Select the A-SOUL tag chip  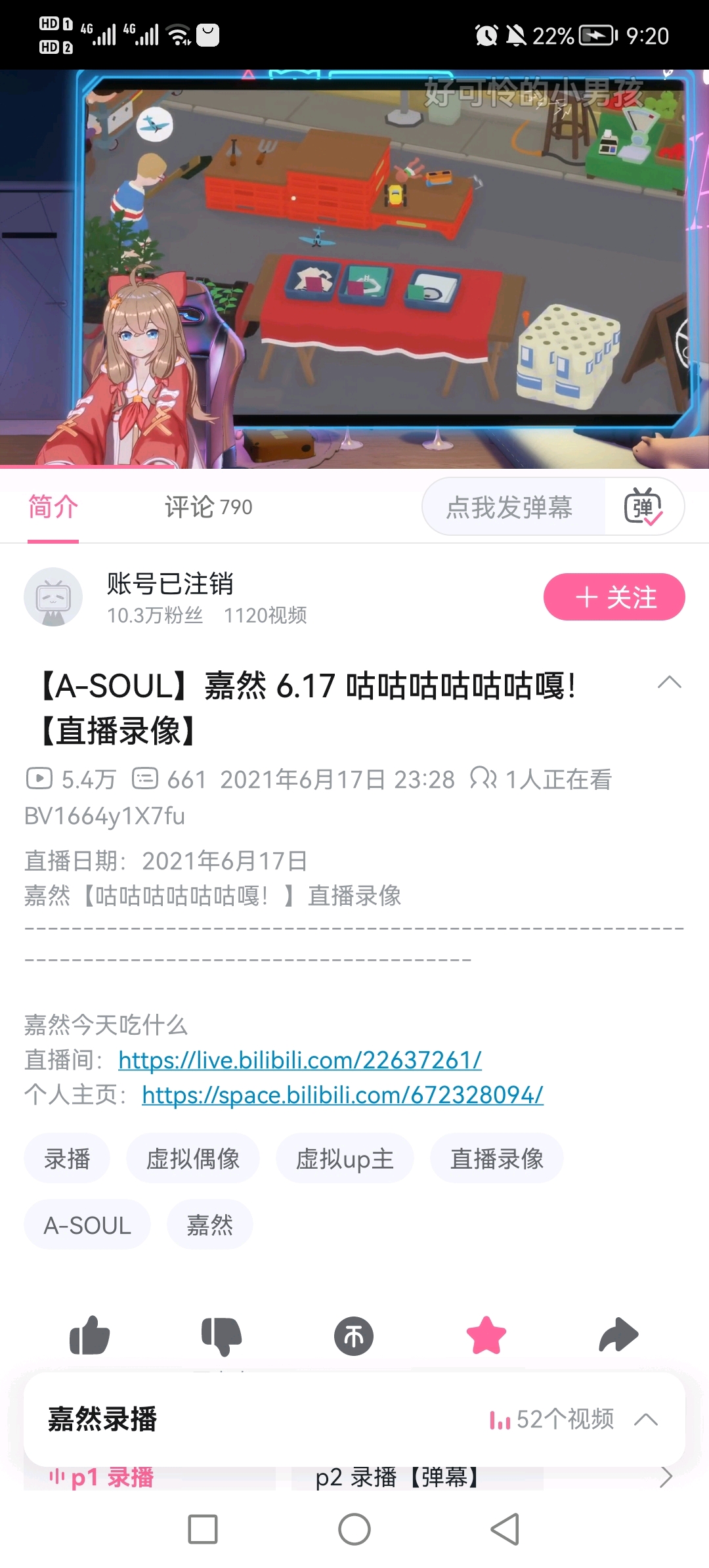click(87, 1225)
